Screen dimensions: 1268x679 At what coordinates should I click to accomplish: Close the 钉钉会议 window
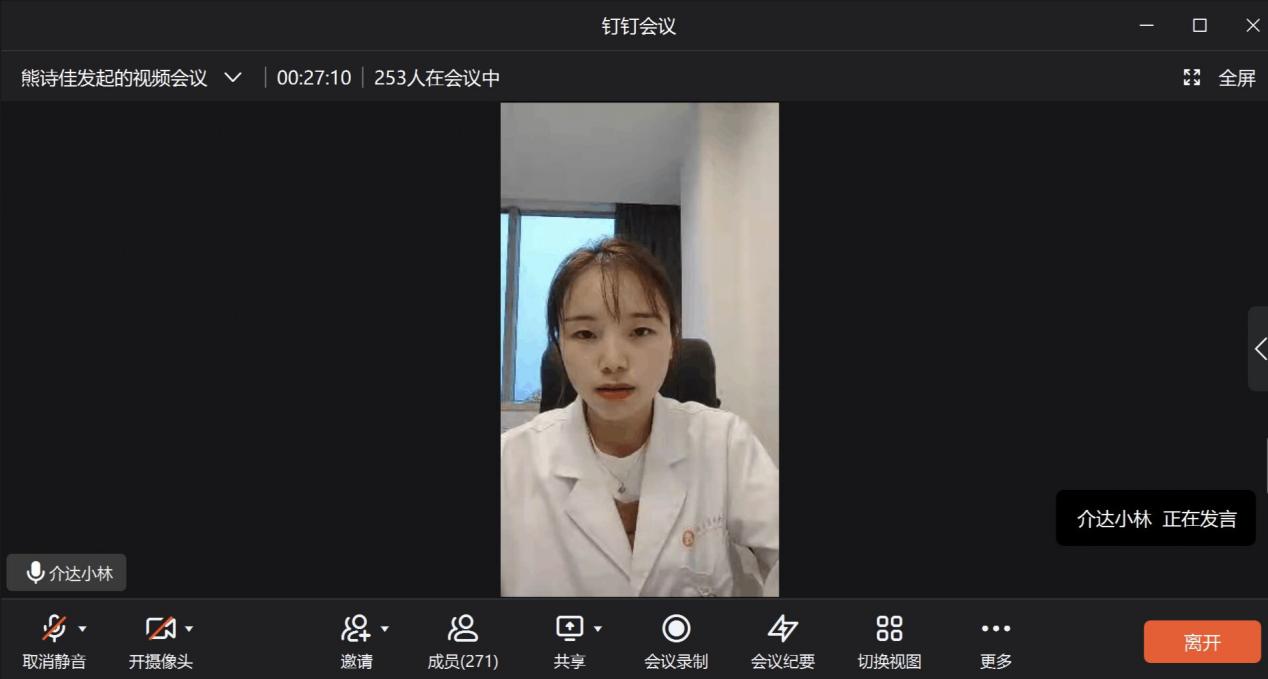coord(1252,26)
